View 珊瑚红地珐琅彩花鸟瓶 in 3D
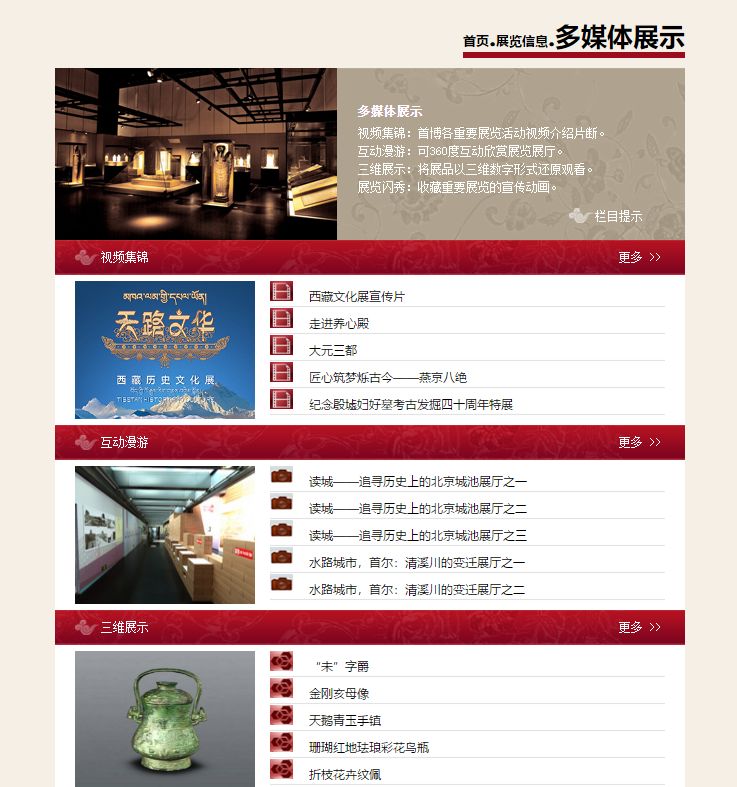The width and height of the screenshot is (737, 787). click(369, 748)
